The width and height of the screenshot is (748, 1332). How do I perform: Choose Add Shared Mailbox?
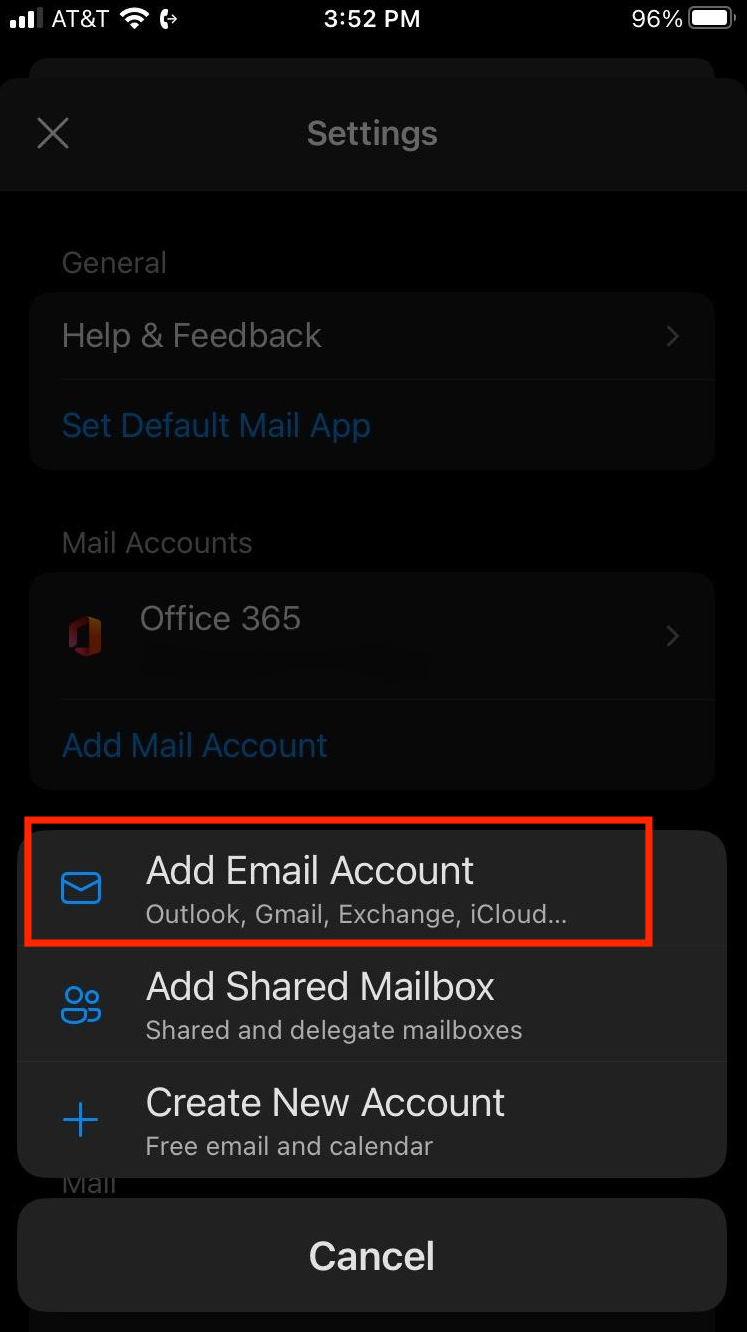[372, 1003]
